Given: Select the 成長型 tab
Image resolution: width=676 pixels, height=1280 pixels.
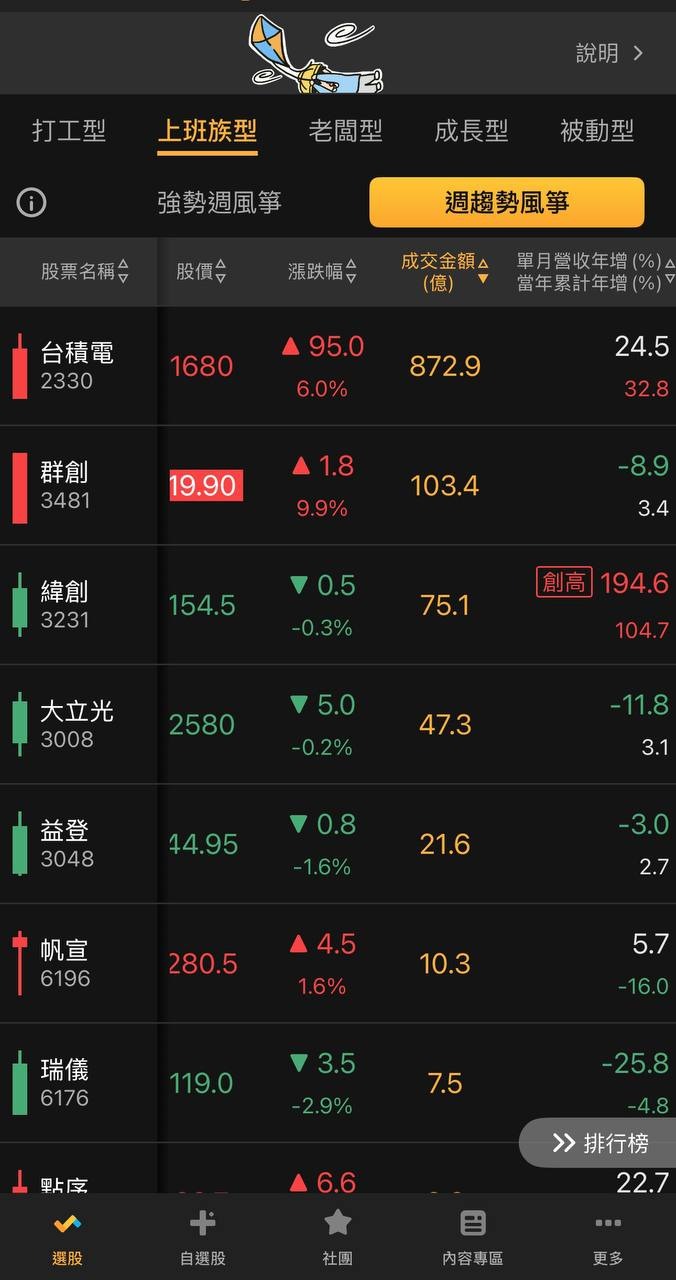Looking at the screenshot, I should [471, 131].
